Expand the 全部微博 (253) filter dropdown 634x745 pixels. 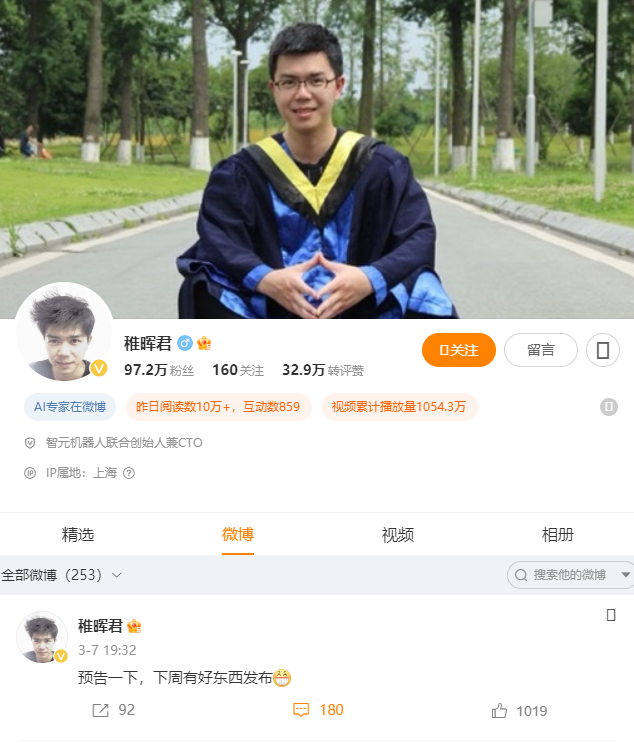point(62,575)
